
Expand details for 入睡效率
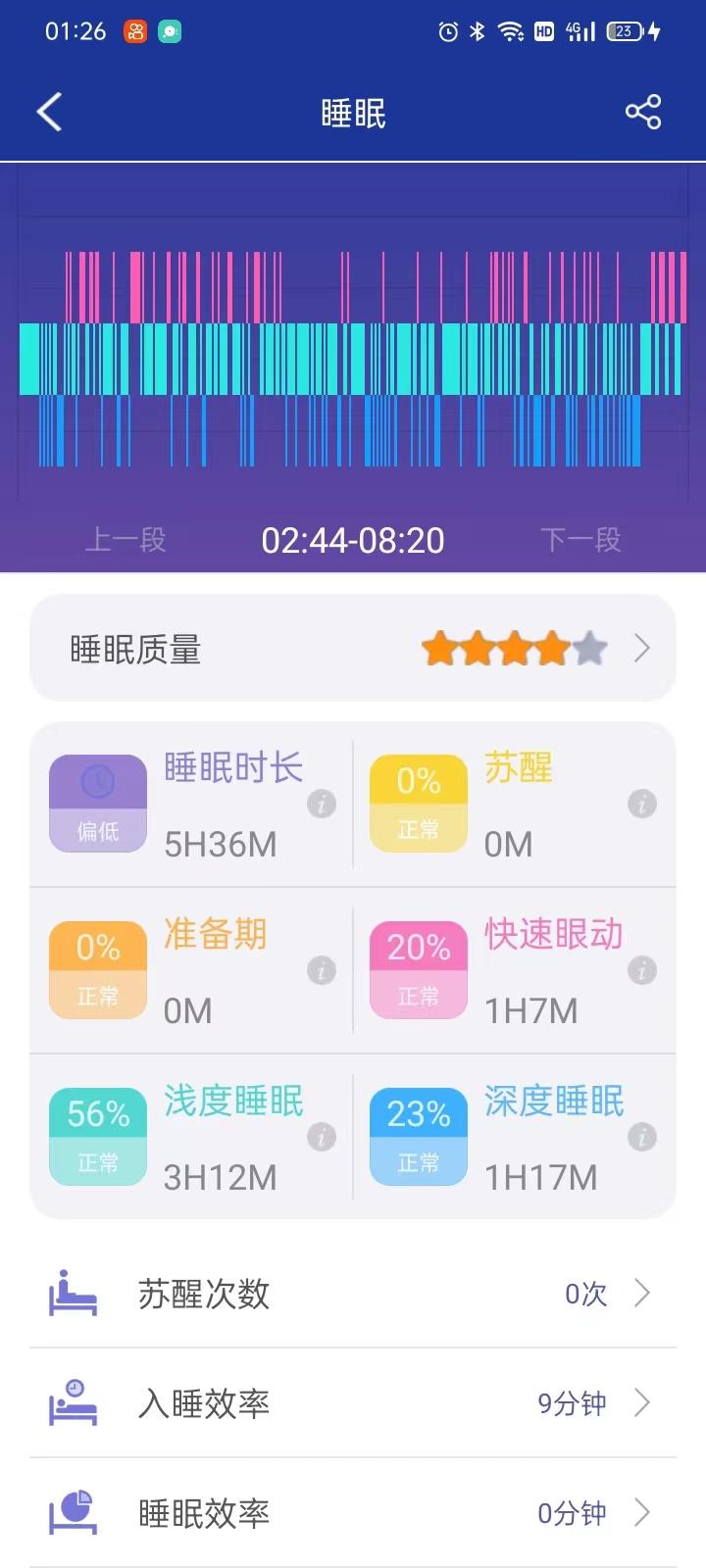click(642, 1403)
